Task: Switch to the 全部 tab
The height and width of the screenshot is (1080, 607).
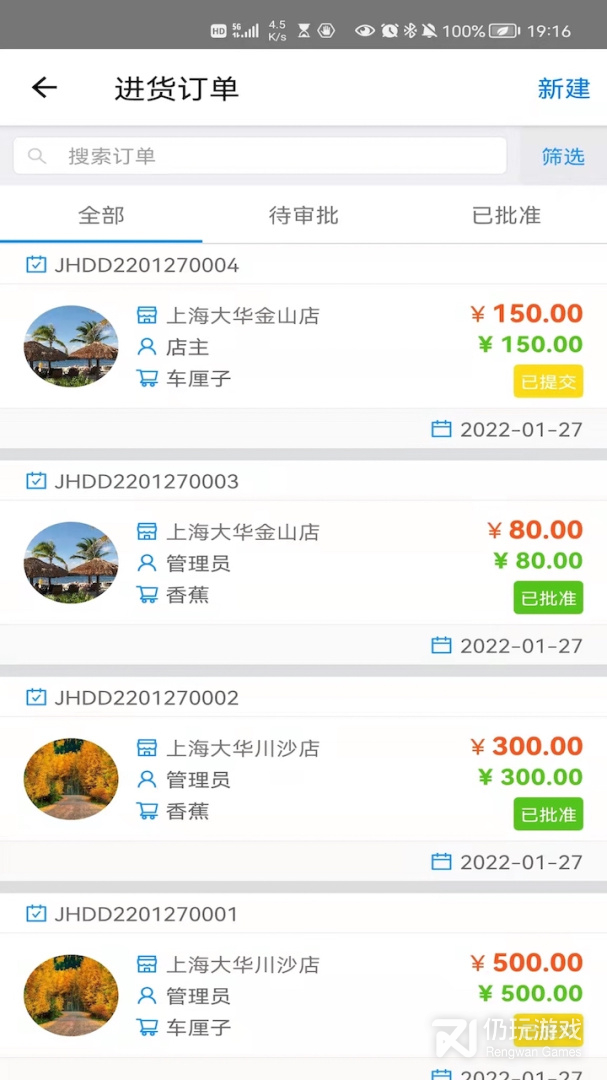Action: (x=101, y=215)
